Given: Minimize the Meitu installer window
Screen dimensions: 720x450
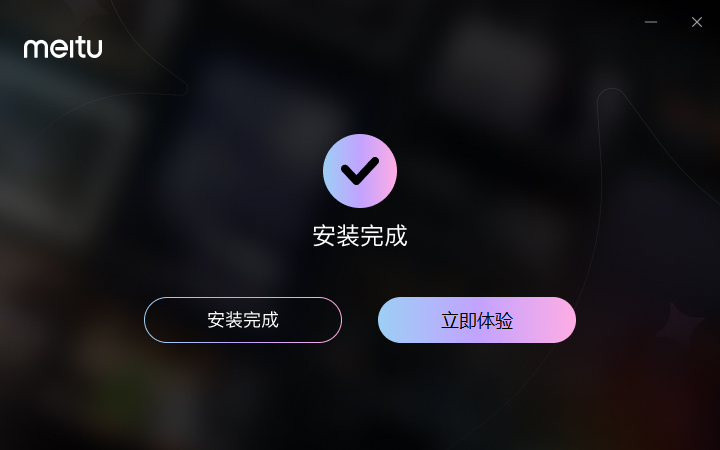Looking at the screenshot, I should (651, 22).
